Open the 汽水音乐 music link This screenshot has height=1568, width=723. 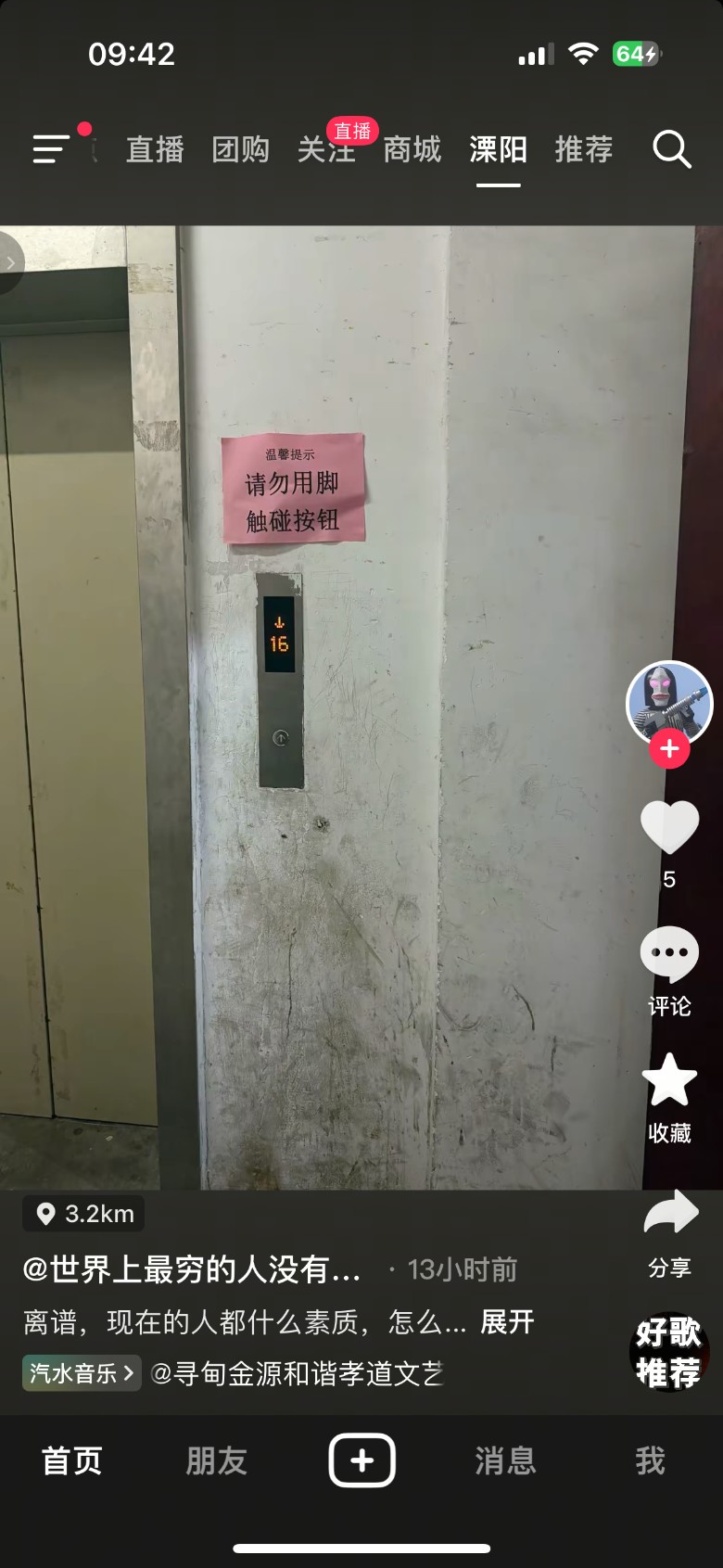pos(82,1372)
